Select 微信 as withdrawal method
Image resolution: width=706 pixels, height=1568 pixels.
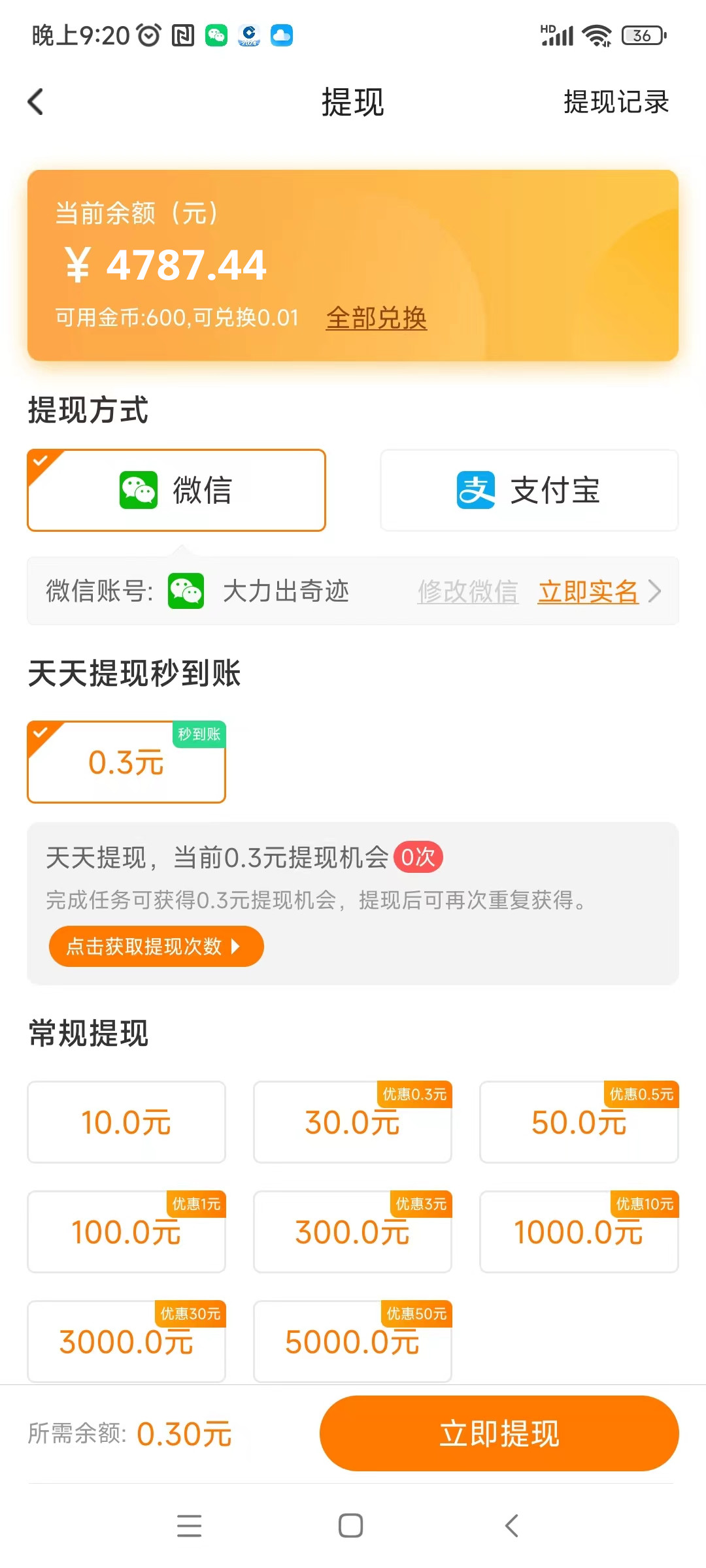pyautogui.click(x=176, y=490)
